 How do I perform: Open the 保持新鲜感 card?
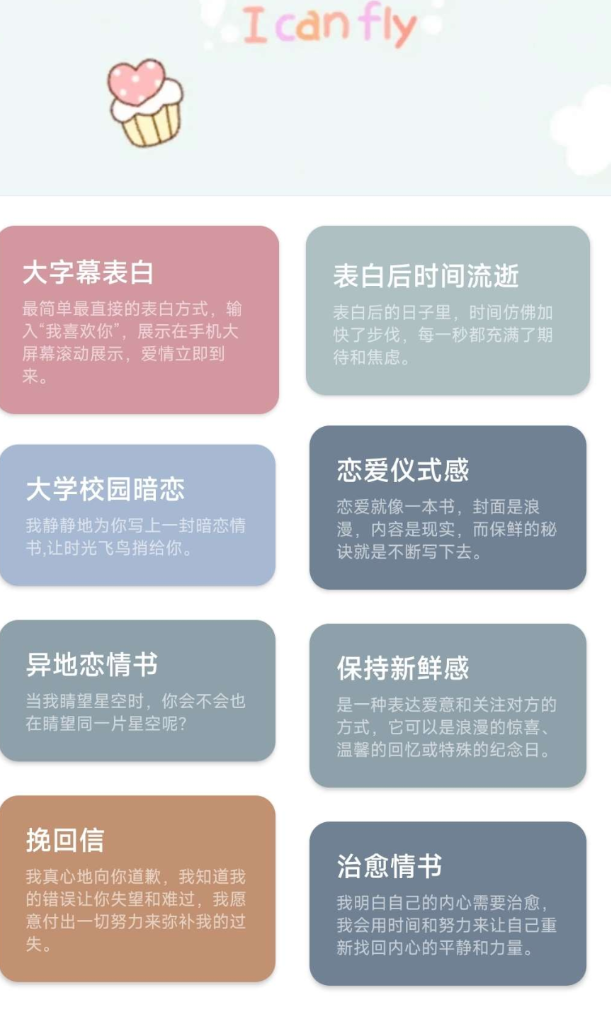click(x=447, y=705)
